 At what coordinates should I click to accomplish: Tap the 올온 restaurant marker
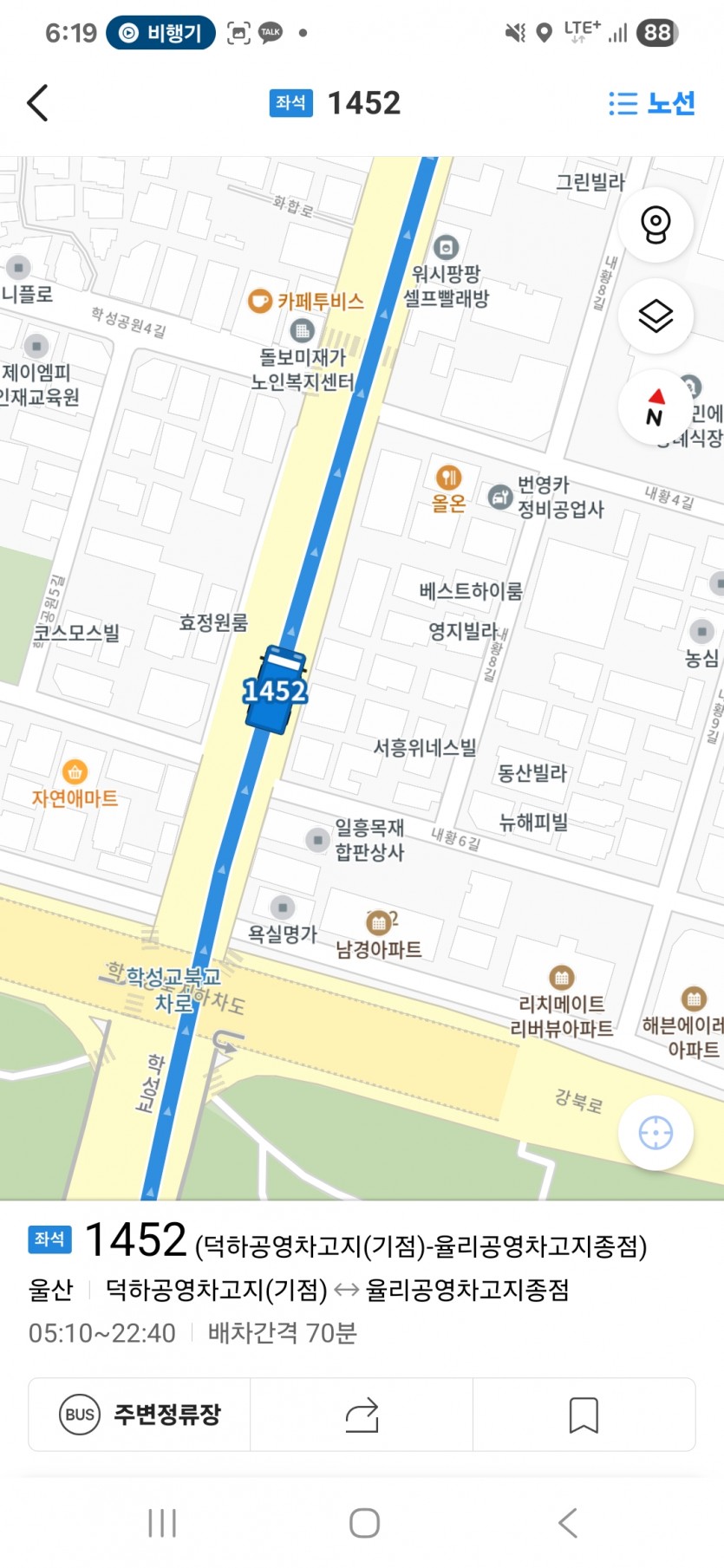point(448,478)
